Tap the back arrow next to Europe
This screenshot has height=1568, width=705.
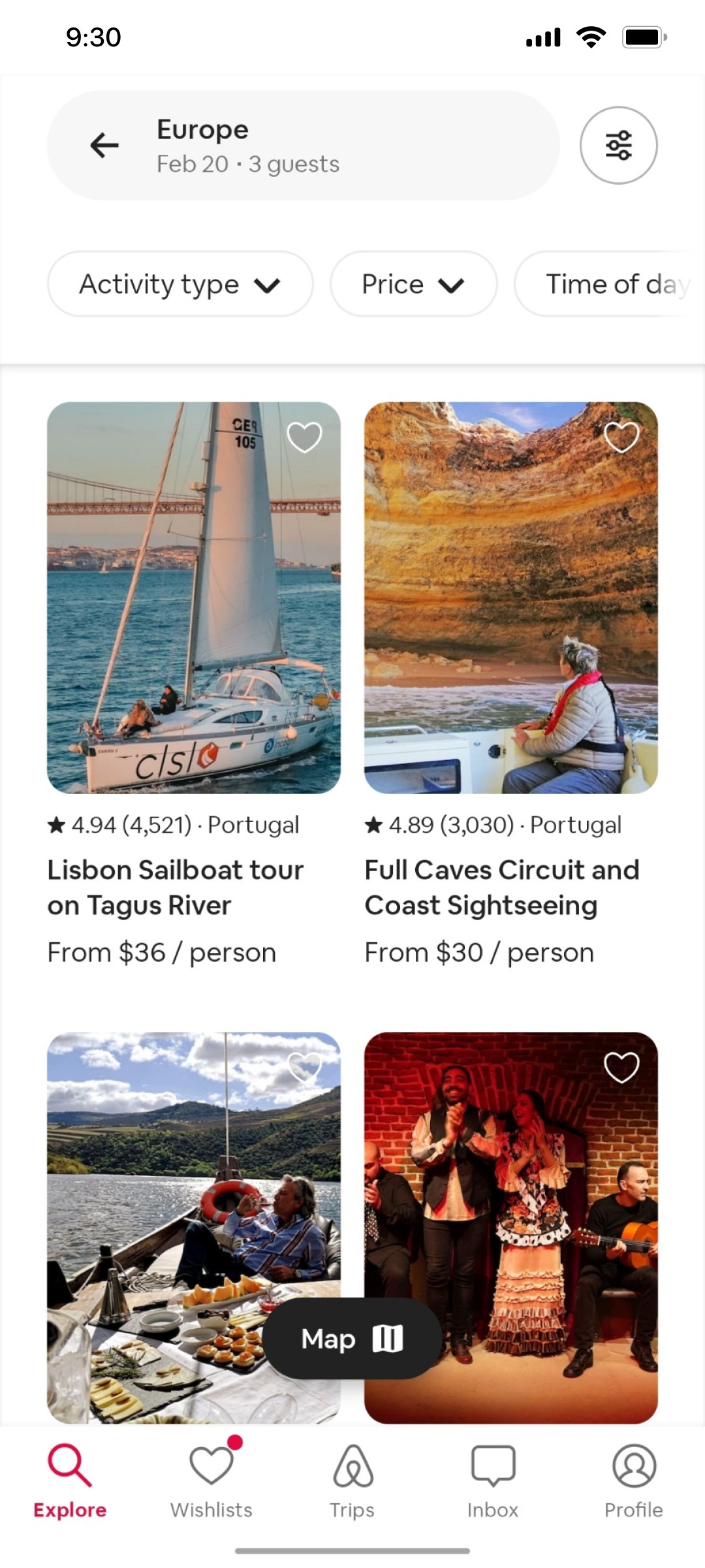103,145
